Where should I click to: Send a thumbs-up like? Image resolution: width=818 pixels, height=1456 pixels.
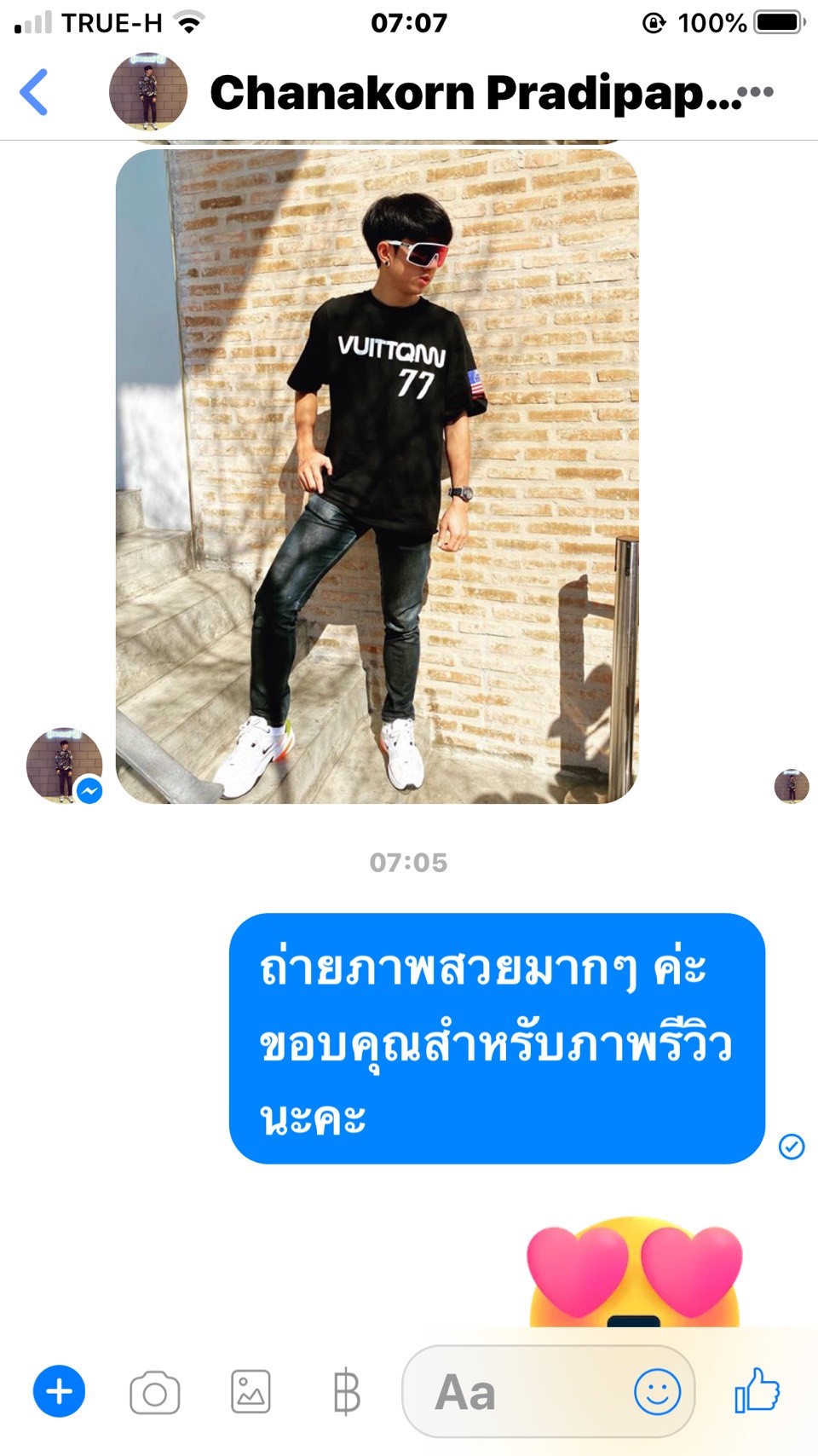(x=757, y=1390)
